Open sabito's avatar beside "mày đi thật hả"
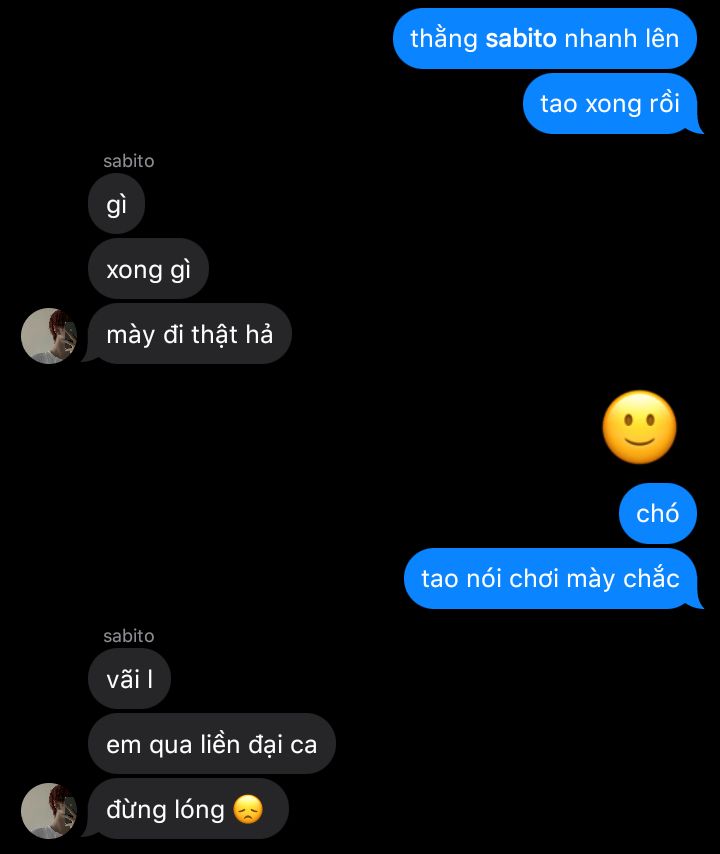Screen dimensions: 720x854 point(49,336)
